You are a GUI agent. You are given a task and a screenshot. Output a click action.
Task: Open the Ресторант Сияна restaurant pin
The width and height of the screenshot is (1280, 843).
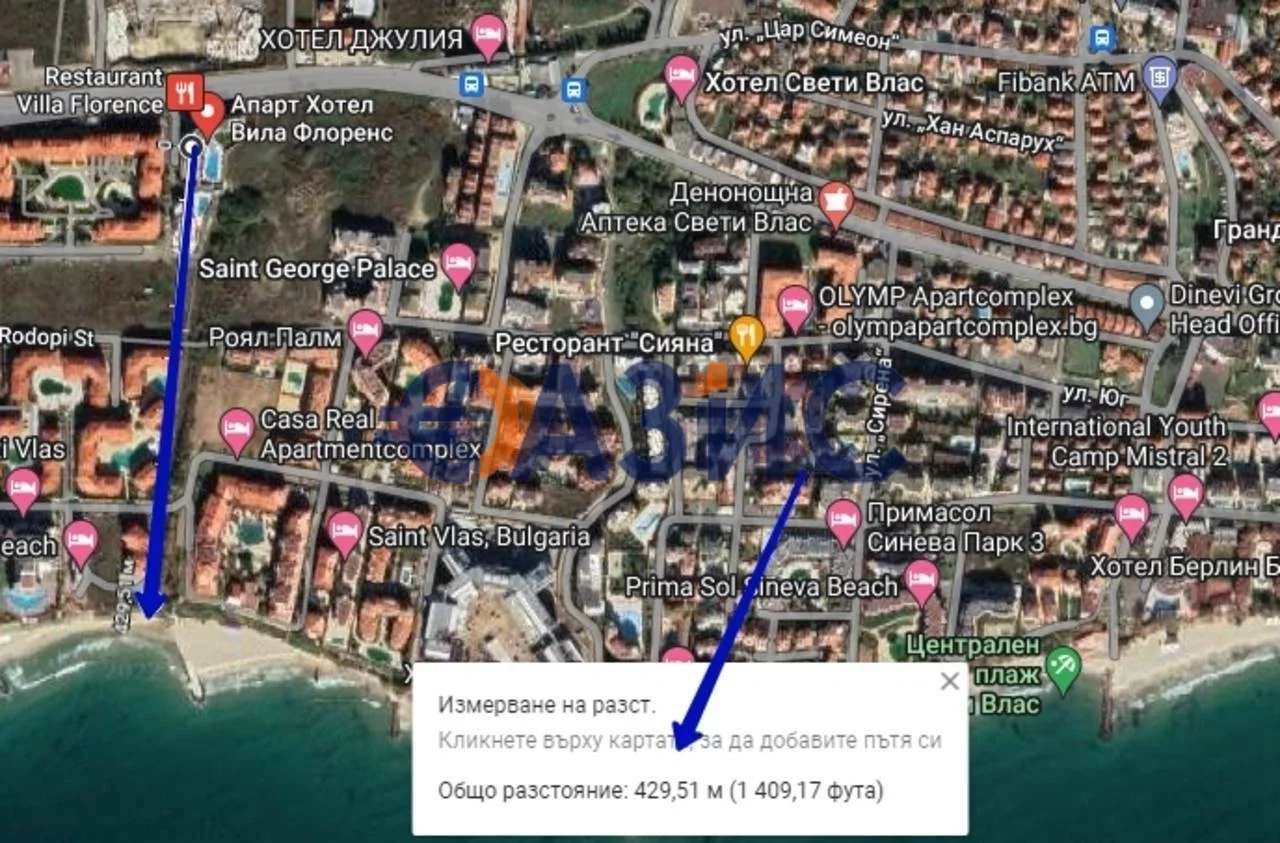click(747, 338)
